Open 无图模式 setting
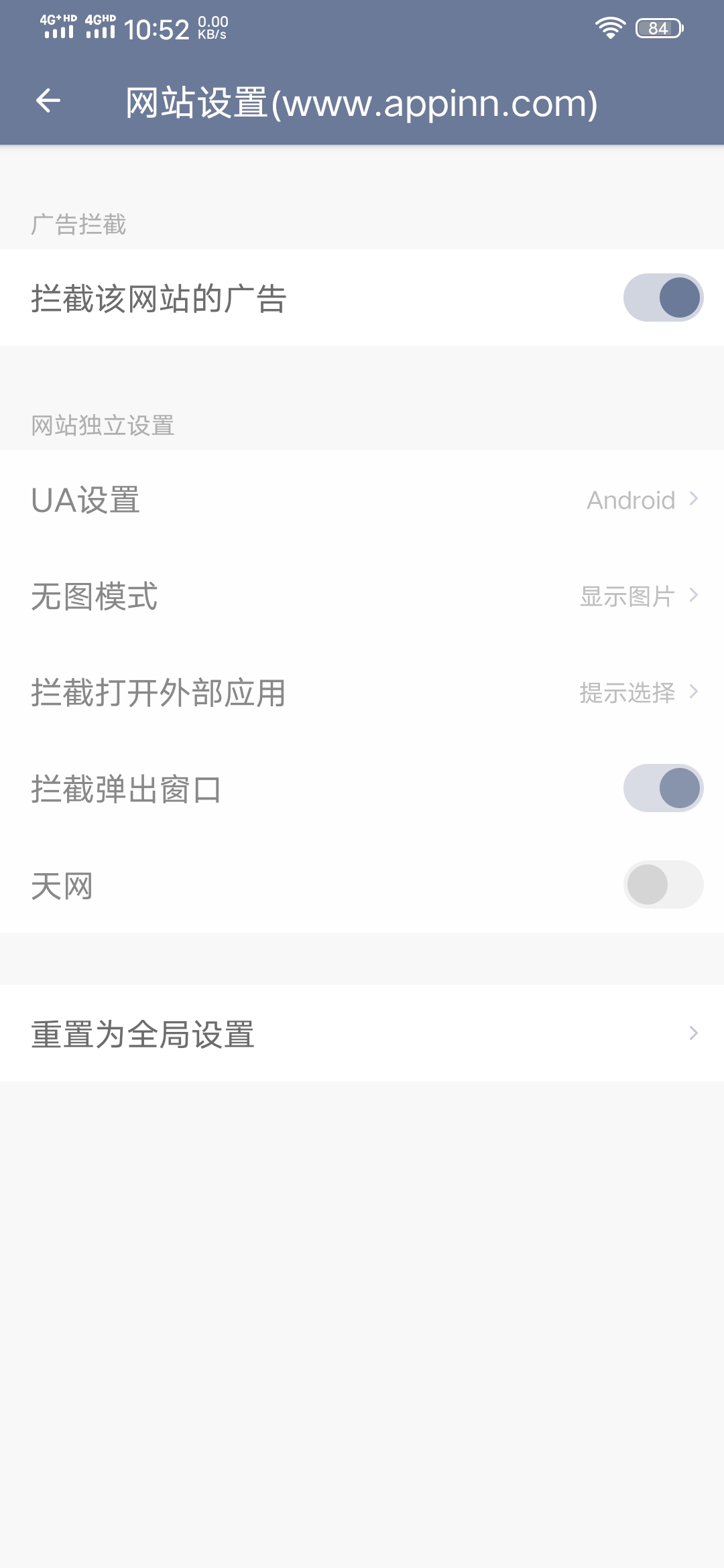The height and width of the screenshot is (1568, 724). pyautogui.click(x=362, y=596)
